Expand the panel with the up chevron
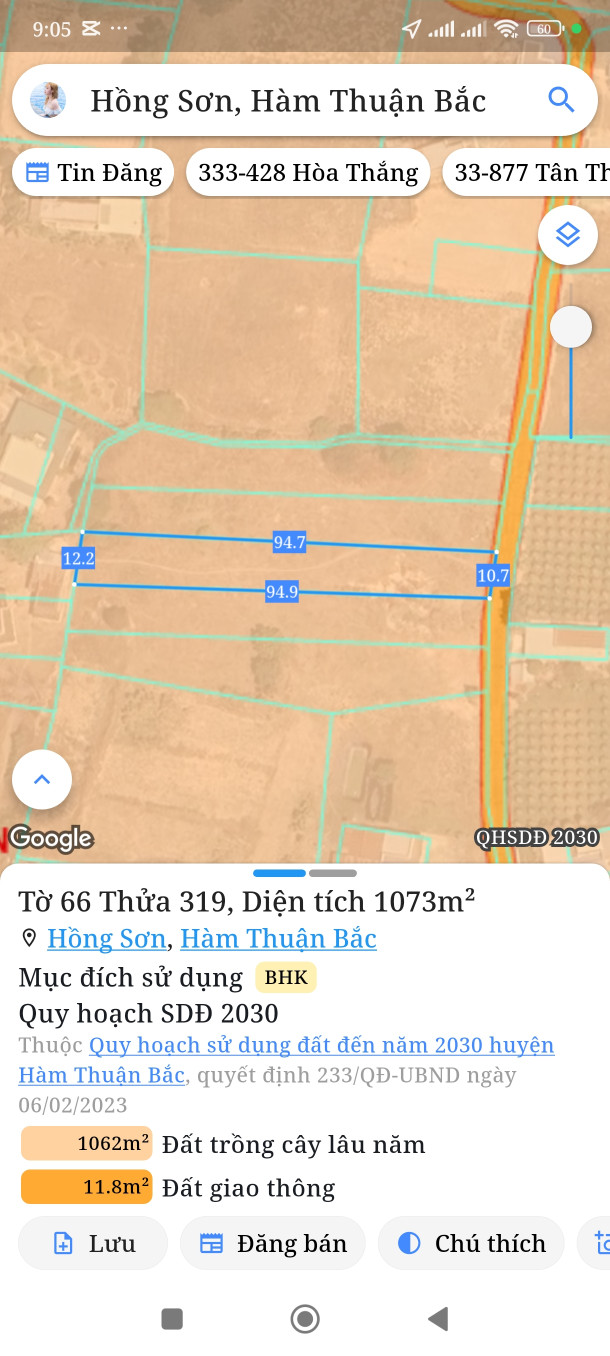Image resolution: width=610 pixels, height=1356 pixels. 42,779
